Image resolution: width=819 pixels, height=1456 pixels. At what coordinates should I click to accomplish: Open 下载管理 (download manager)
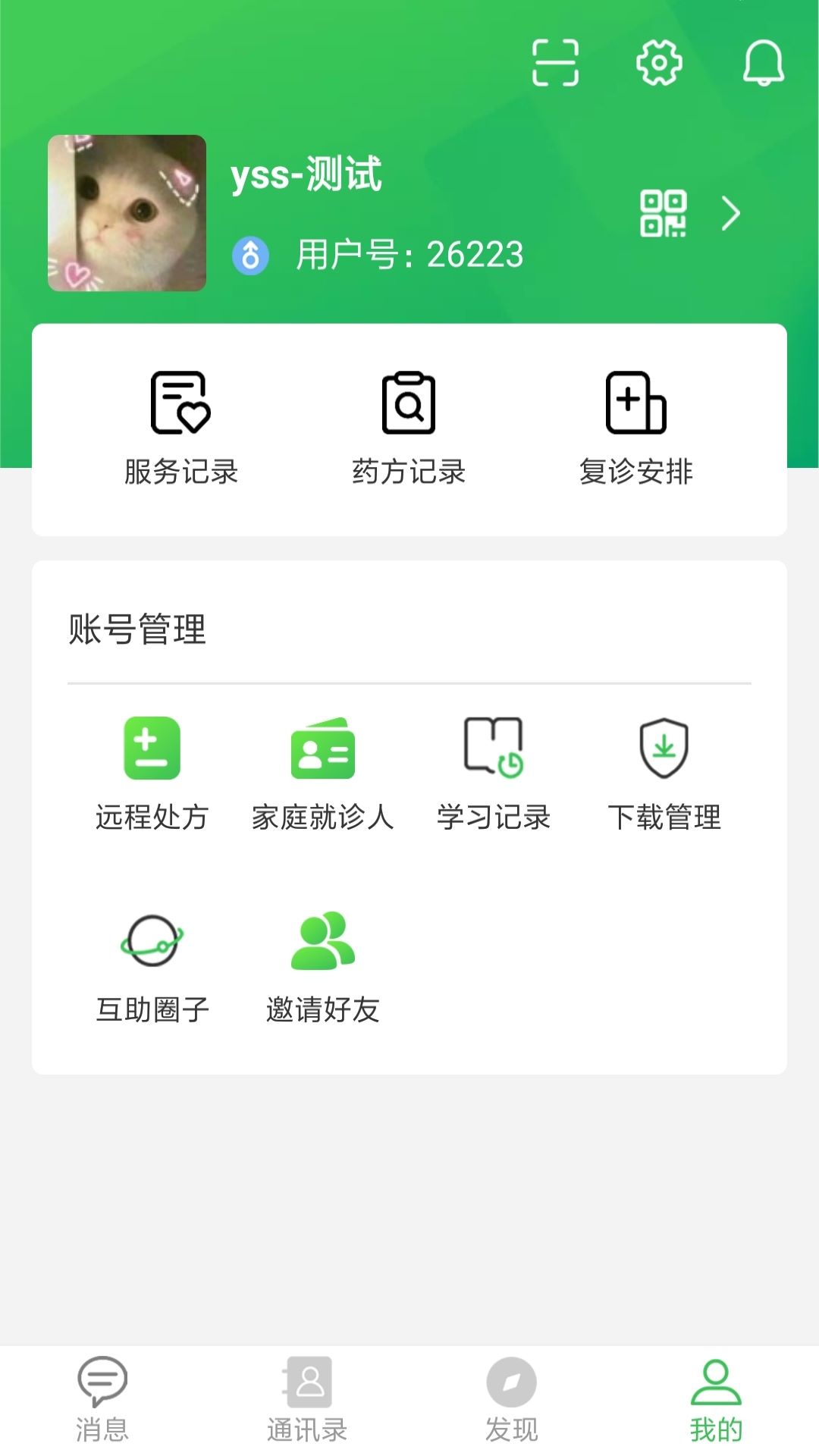coord(666,773)
